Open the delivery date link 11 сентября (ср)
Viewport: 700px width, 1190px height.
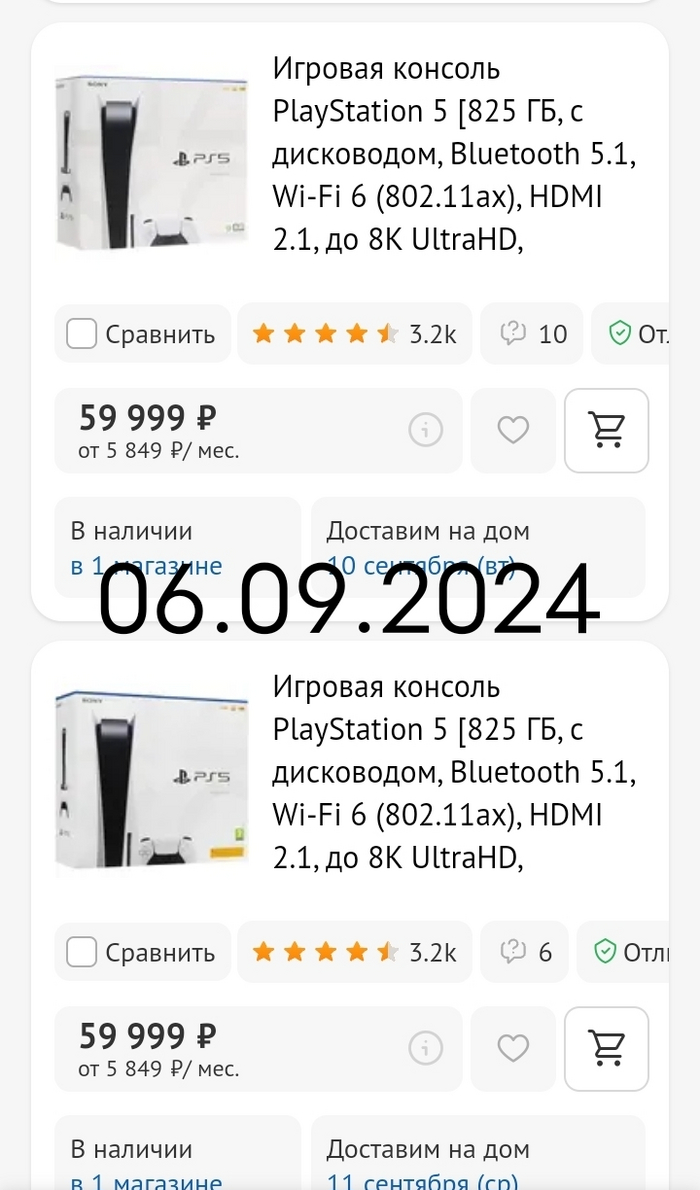click(x=421, y=1180)
